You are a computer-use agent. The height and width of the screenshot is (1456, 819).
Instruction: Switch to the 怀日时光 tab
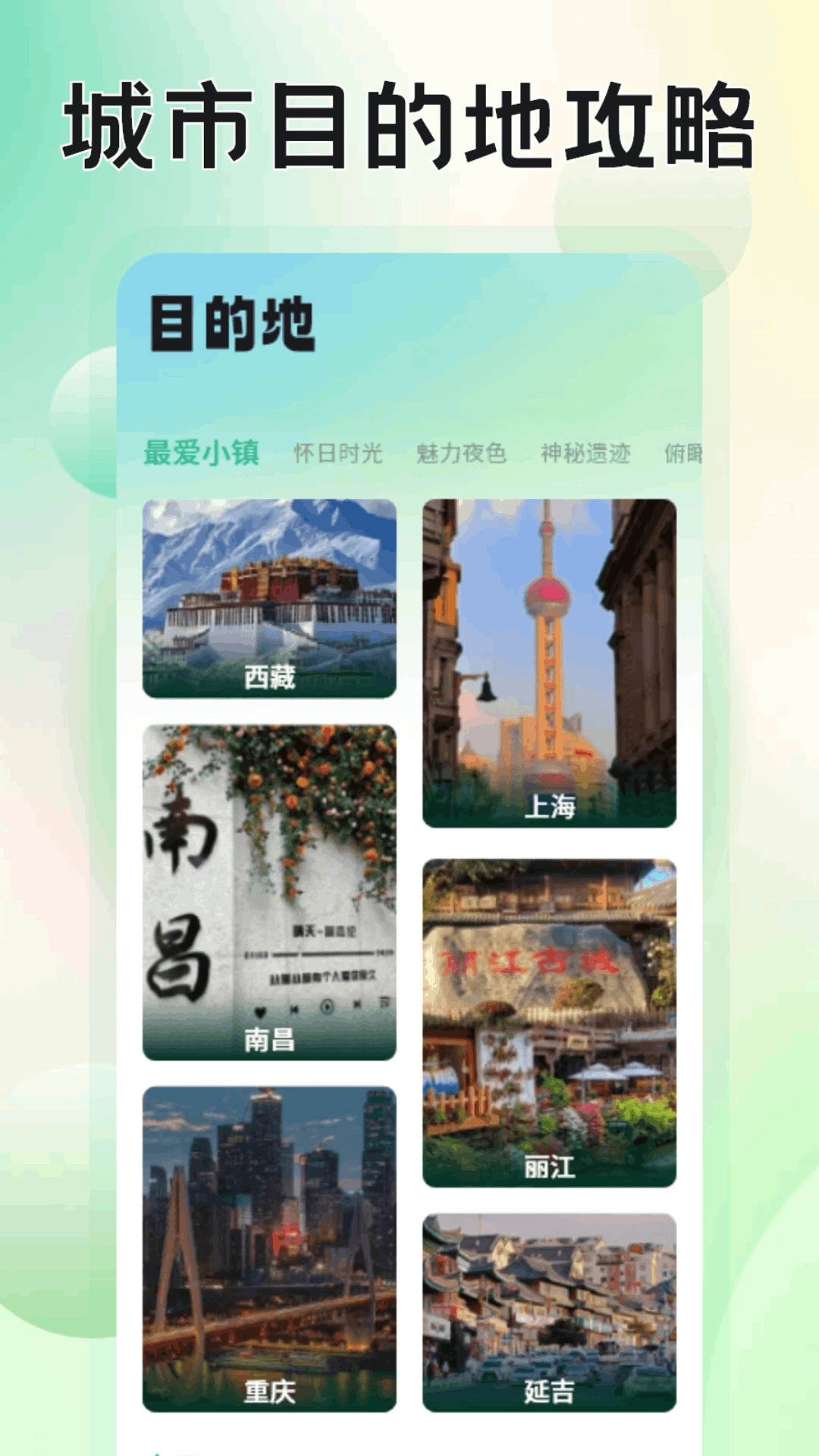pos(338,452)
